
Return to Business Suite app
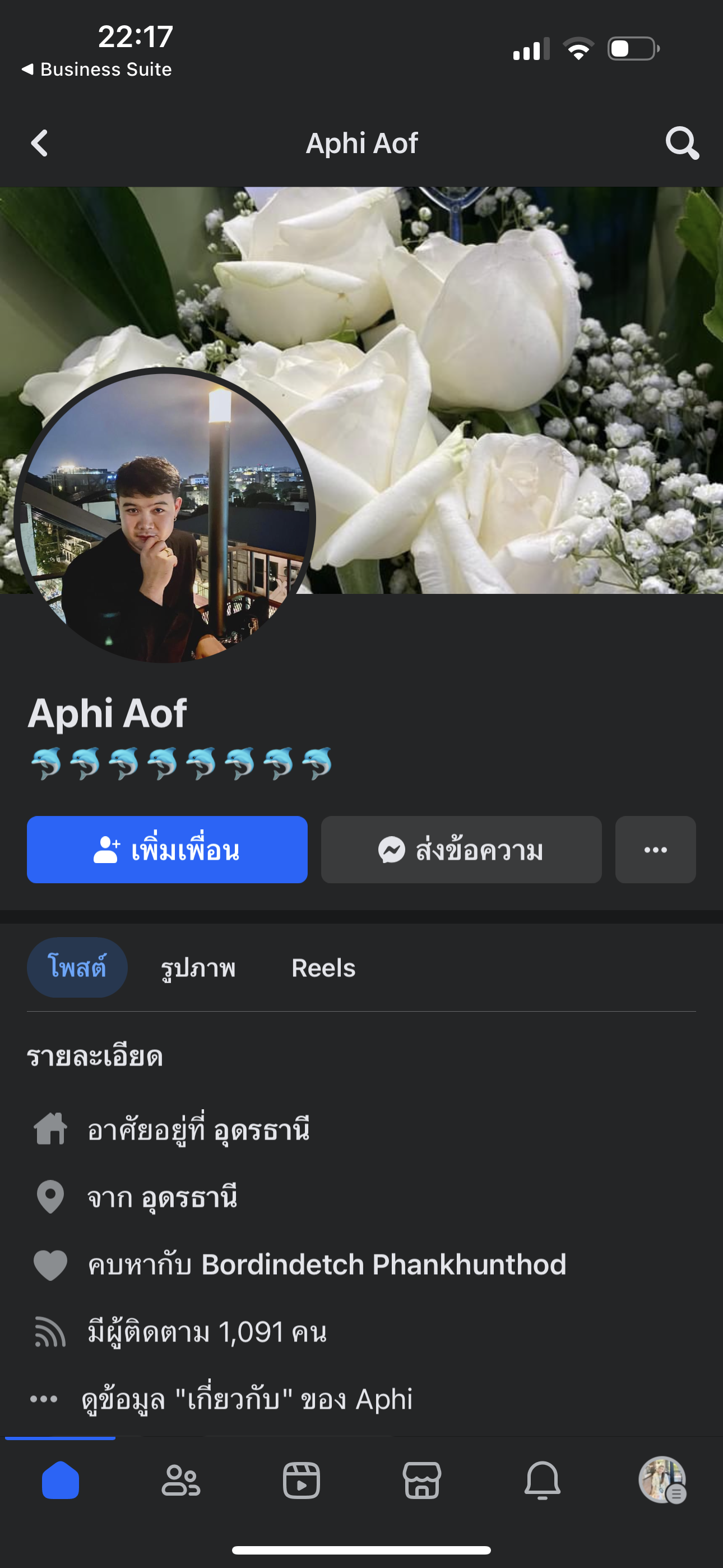tap(98, 70)
